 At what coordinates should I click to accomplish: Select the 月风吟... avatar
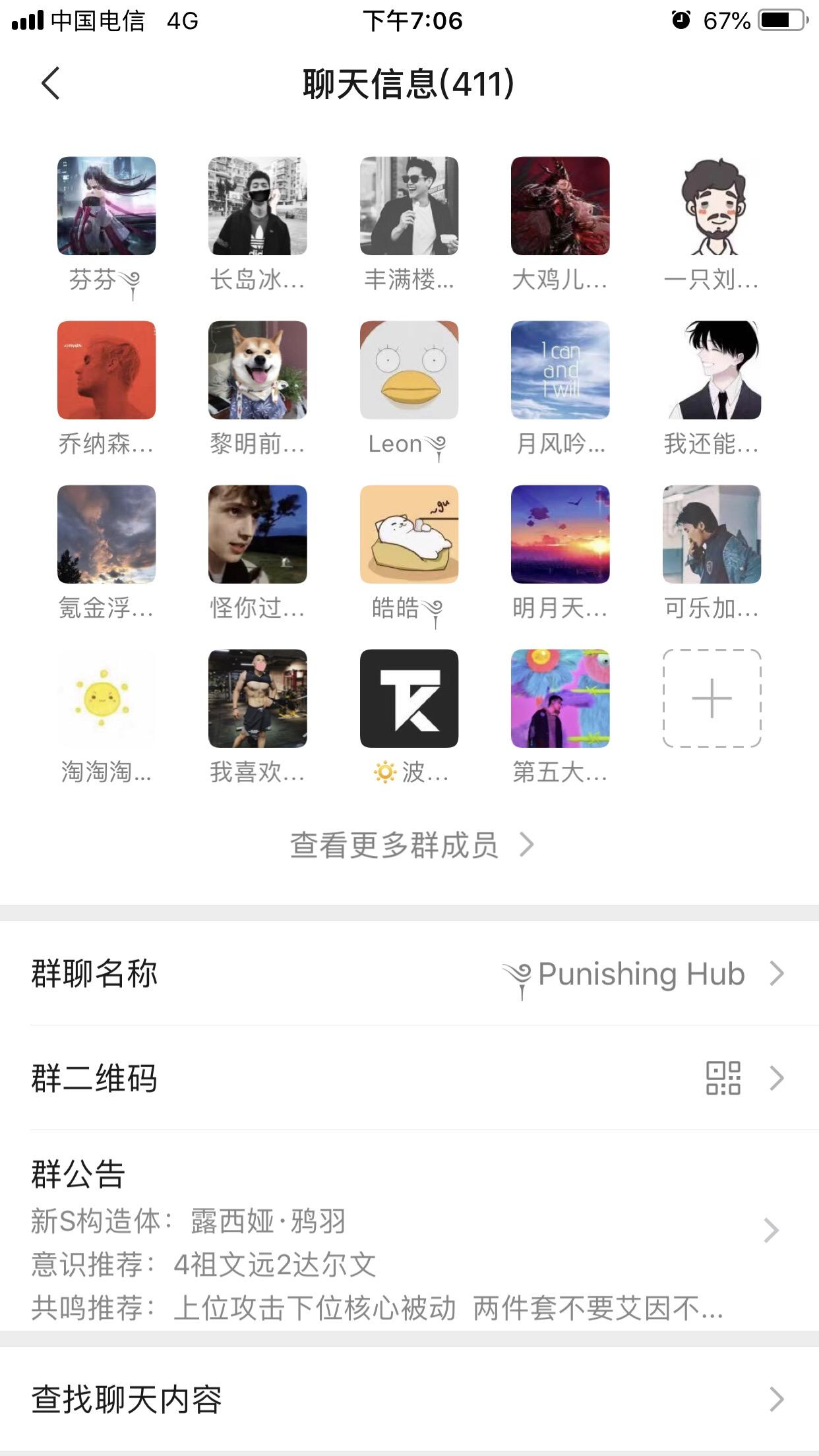click(x=561, y=370)
